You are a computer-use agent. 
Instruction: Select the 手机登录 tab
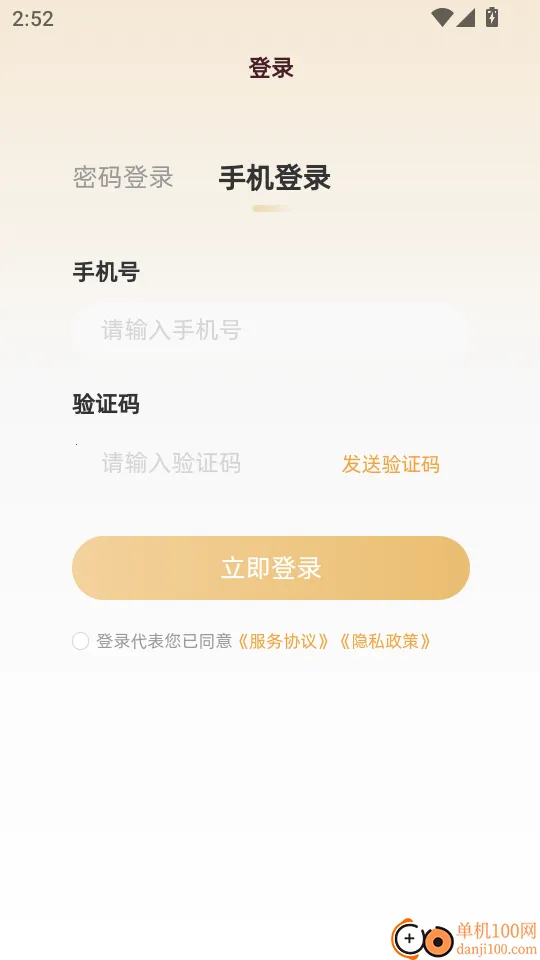coord(274,178)
